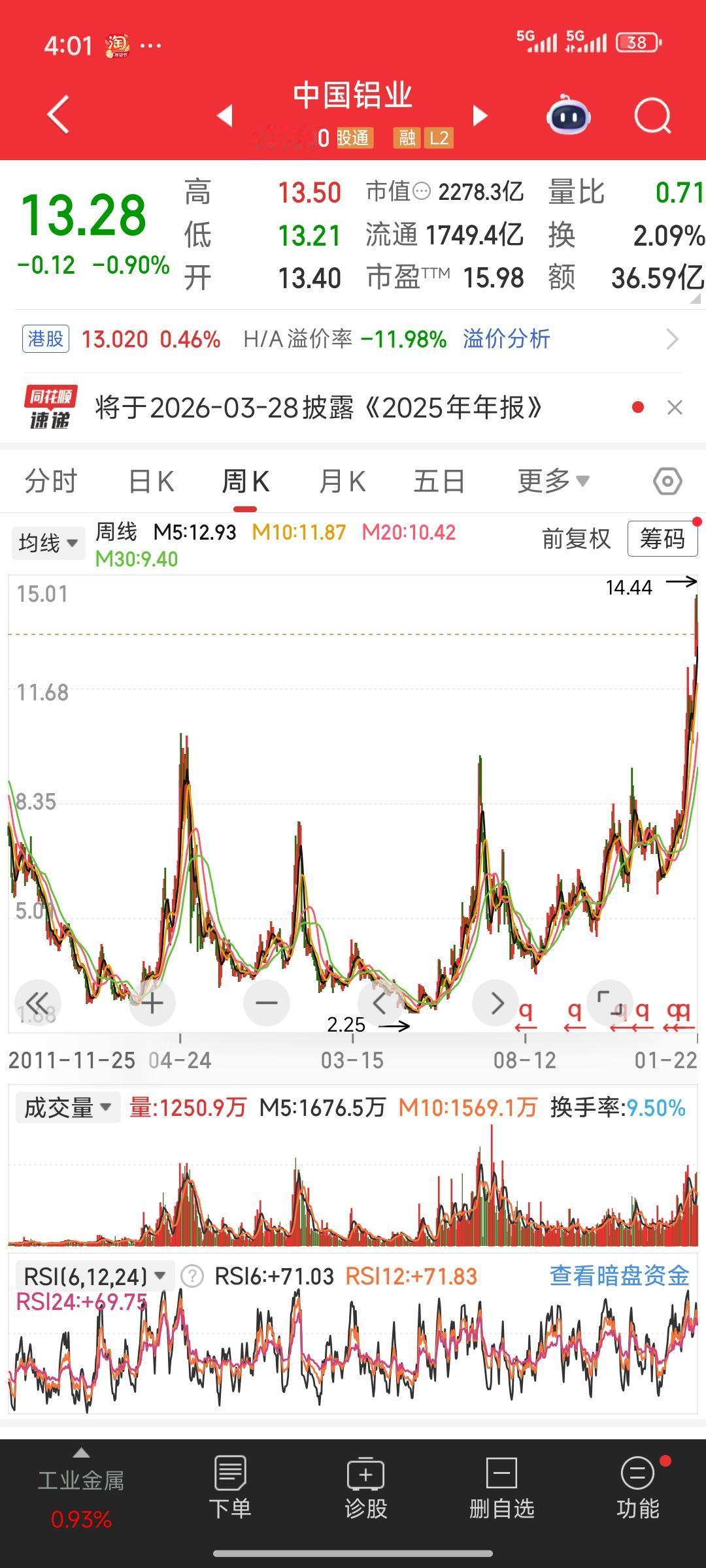
Task: Enable the 筹码 chip distribution overlay
Action: click(662, 540)
